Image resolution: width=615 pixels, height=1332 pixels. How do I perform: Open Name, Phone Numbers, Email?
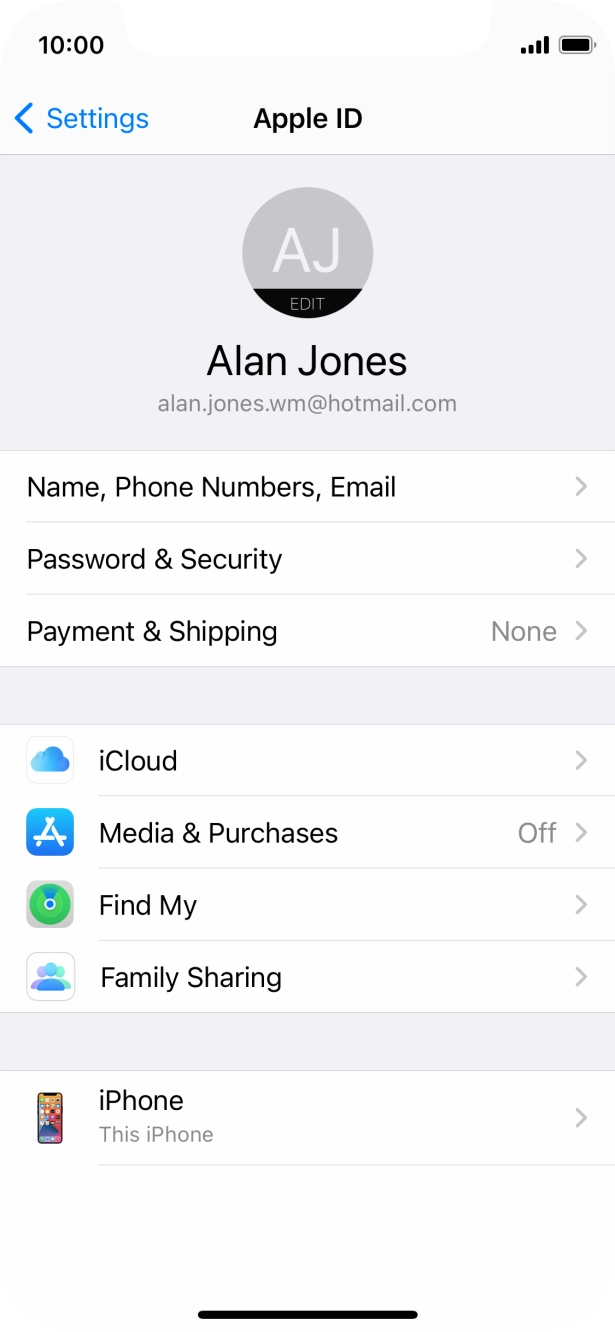pyautogui.click(x=307, y=487)
